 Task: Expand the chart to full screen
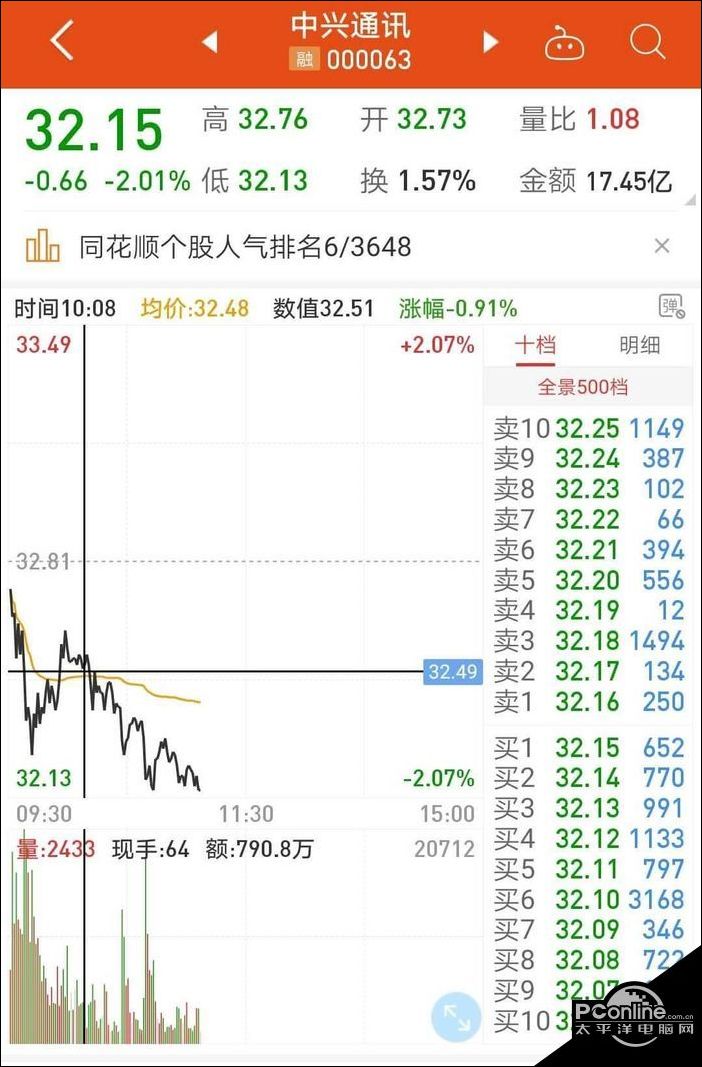click(x=456, y=1017)
